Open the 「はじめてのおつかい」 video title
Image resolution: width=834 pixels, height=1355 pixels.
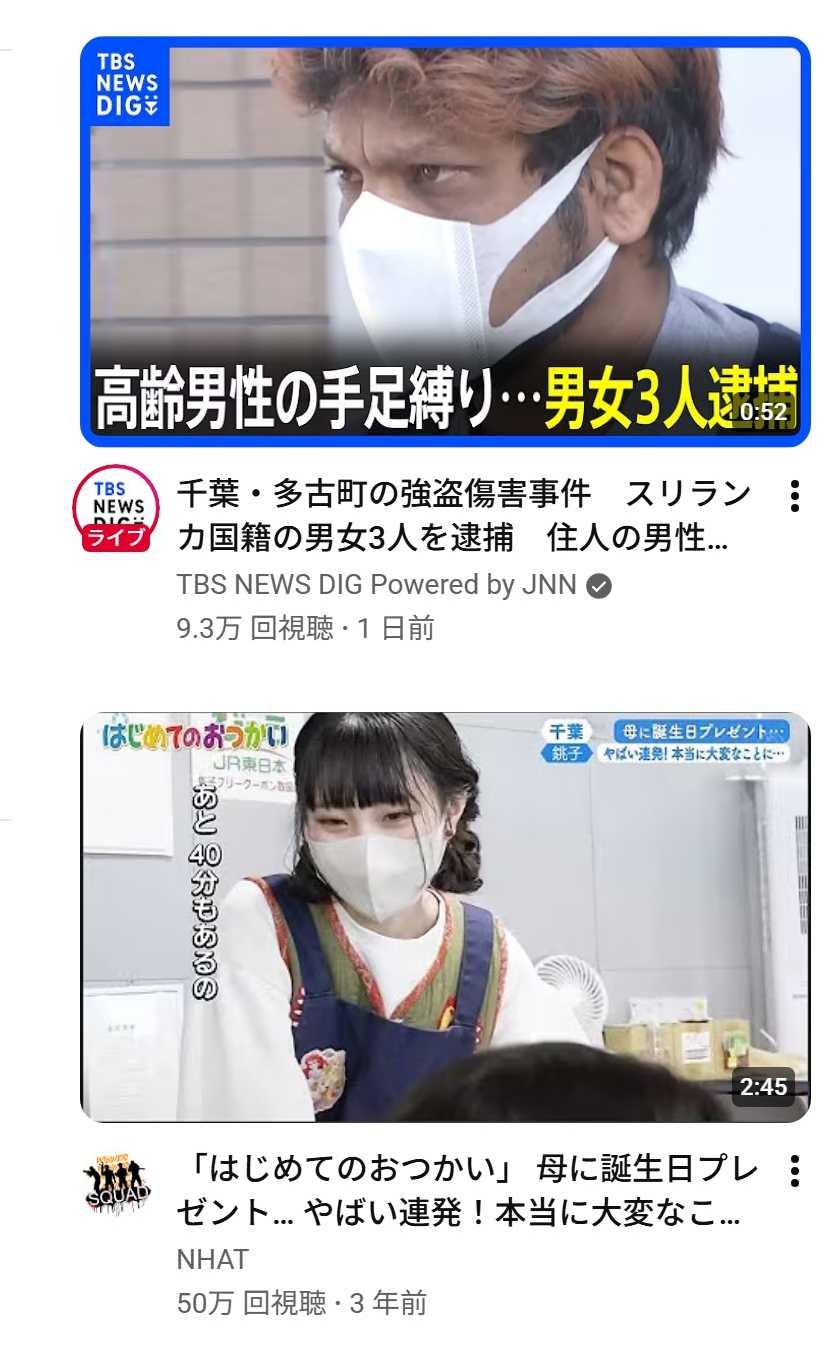[x=467, y=1191]
